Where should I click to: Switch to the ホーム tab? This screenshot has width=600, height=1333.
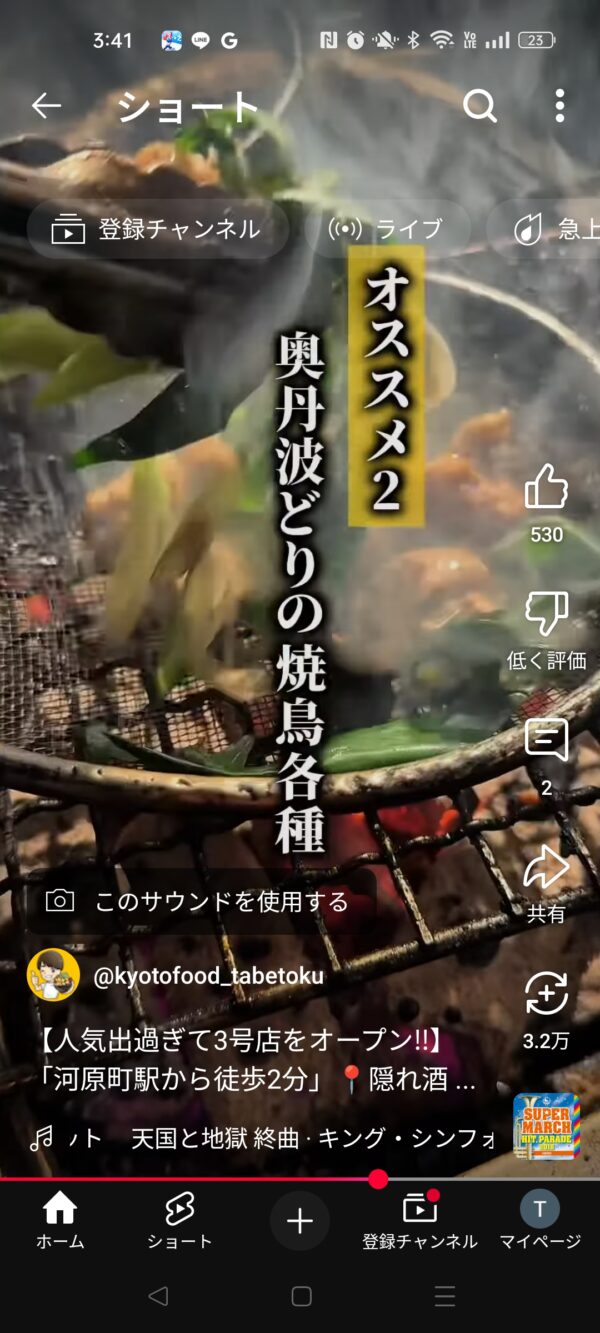[60, 1220]
